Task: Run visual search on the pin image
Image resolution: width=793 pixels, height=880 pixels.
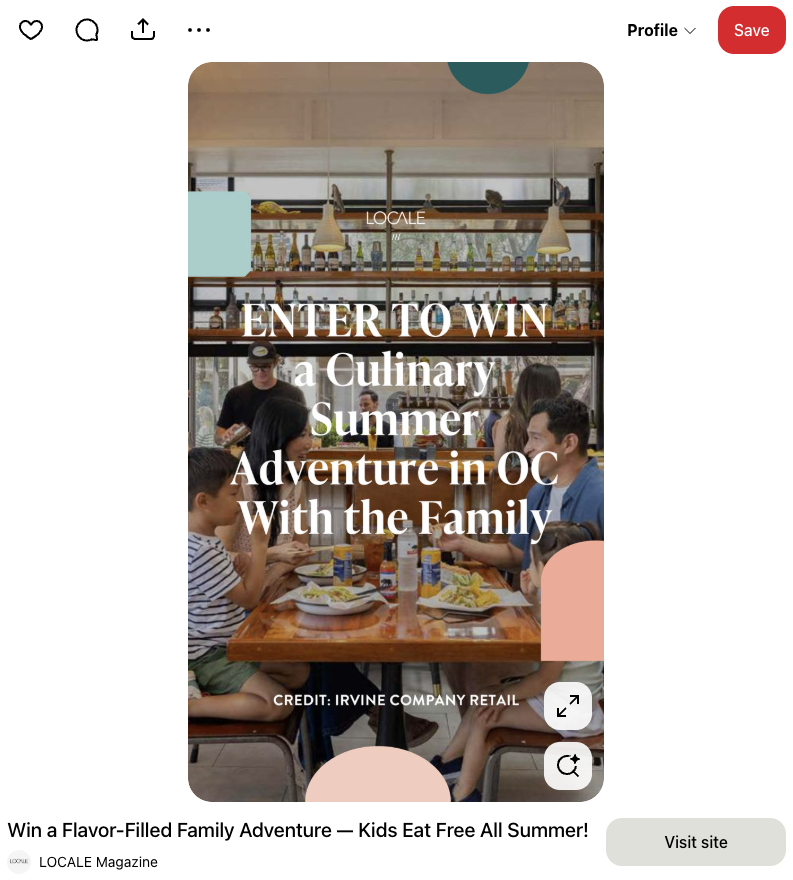Action: pos(568,766)
